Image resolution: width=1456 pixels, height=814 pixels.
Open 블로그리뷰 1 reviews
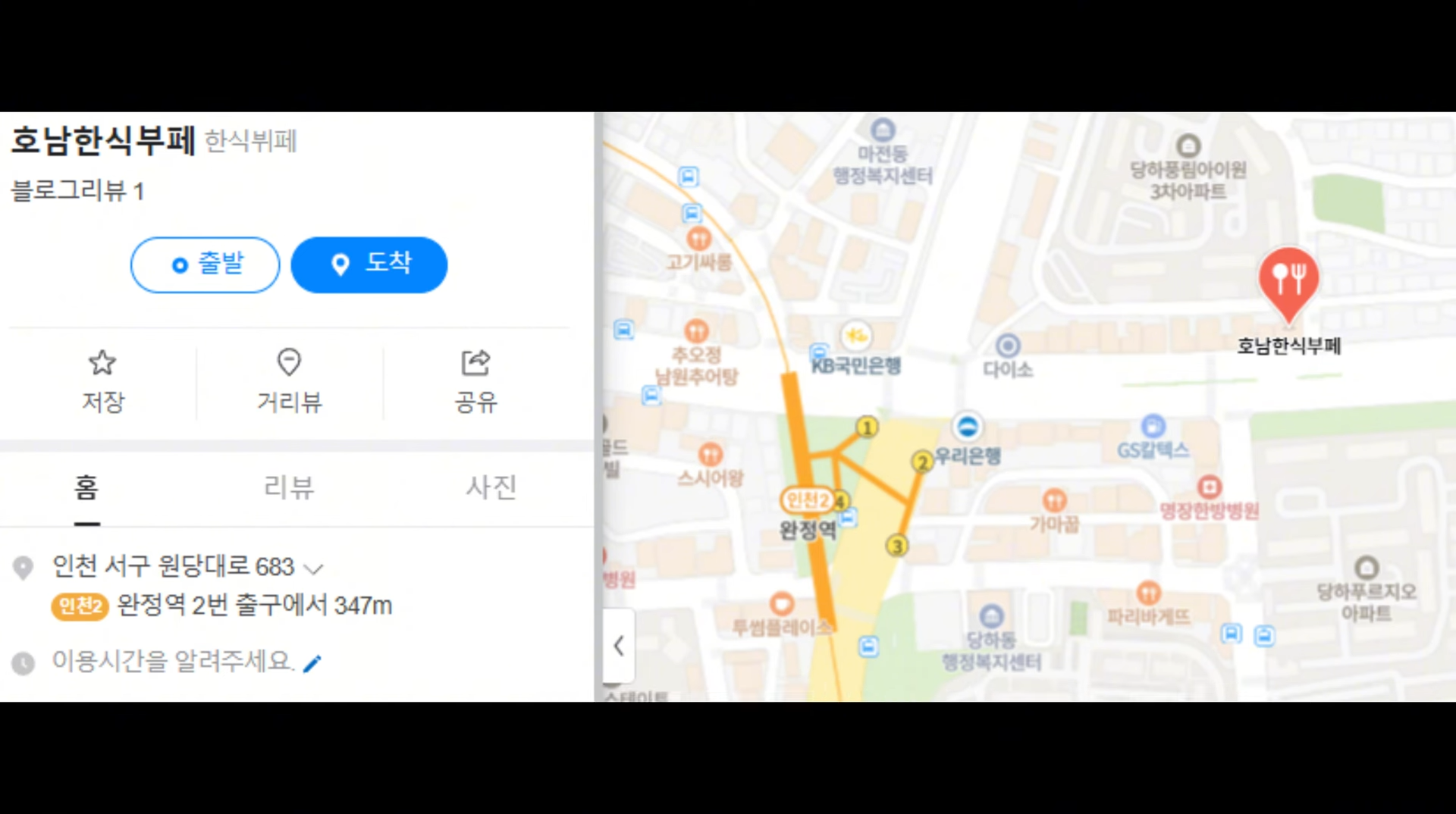[77, 191]
